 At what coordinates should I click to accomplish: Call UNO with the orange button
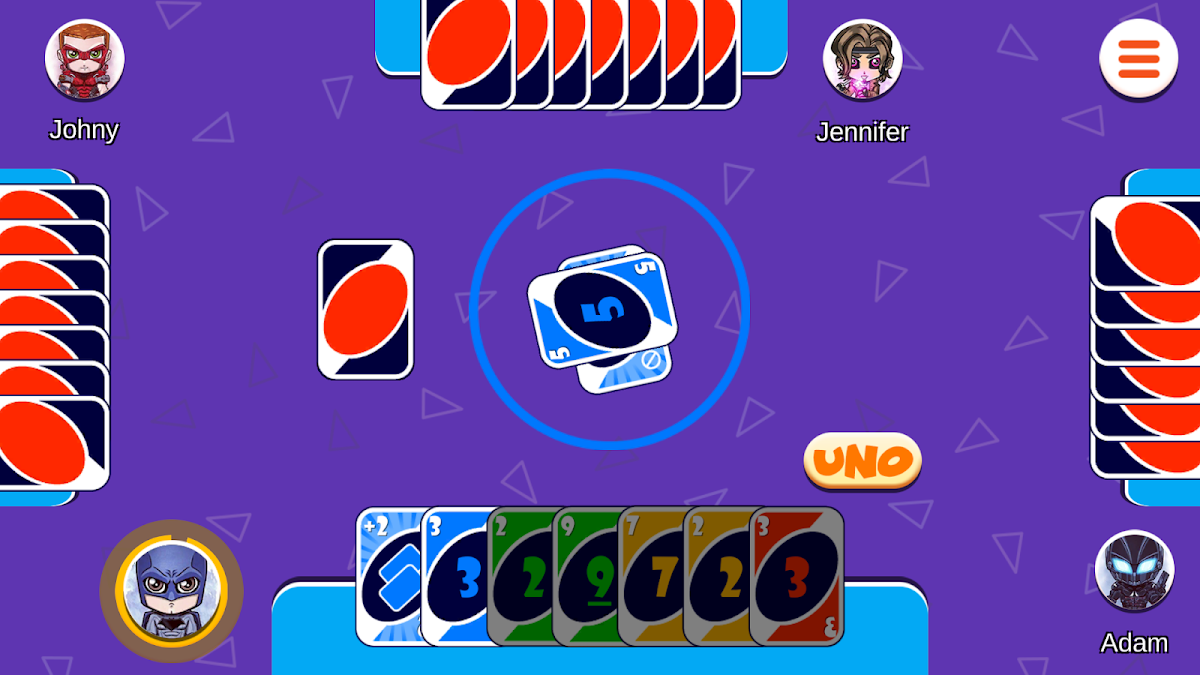pyautogui.click(x=862, y=461)
